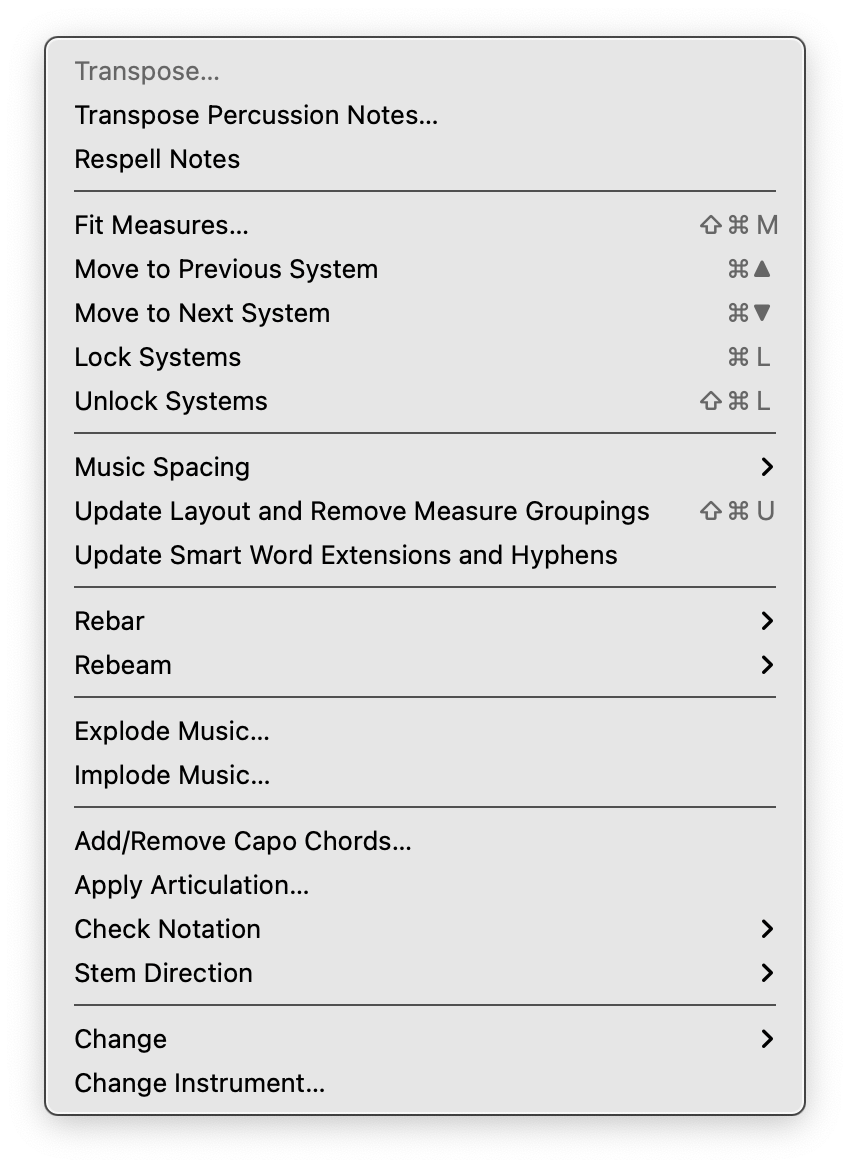The height and width of the screenshot is (1168, 850).
Task: Choose Unlock Systems
Action: point(171,401)
